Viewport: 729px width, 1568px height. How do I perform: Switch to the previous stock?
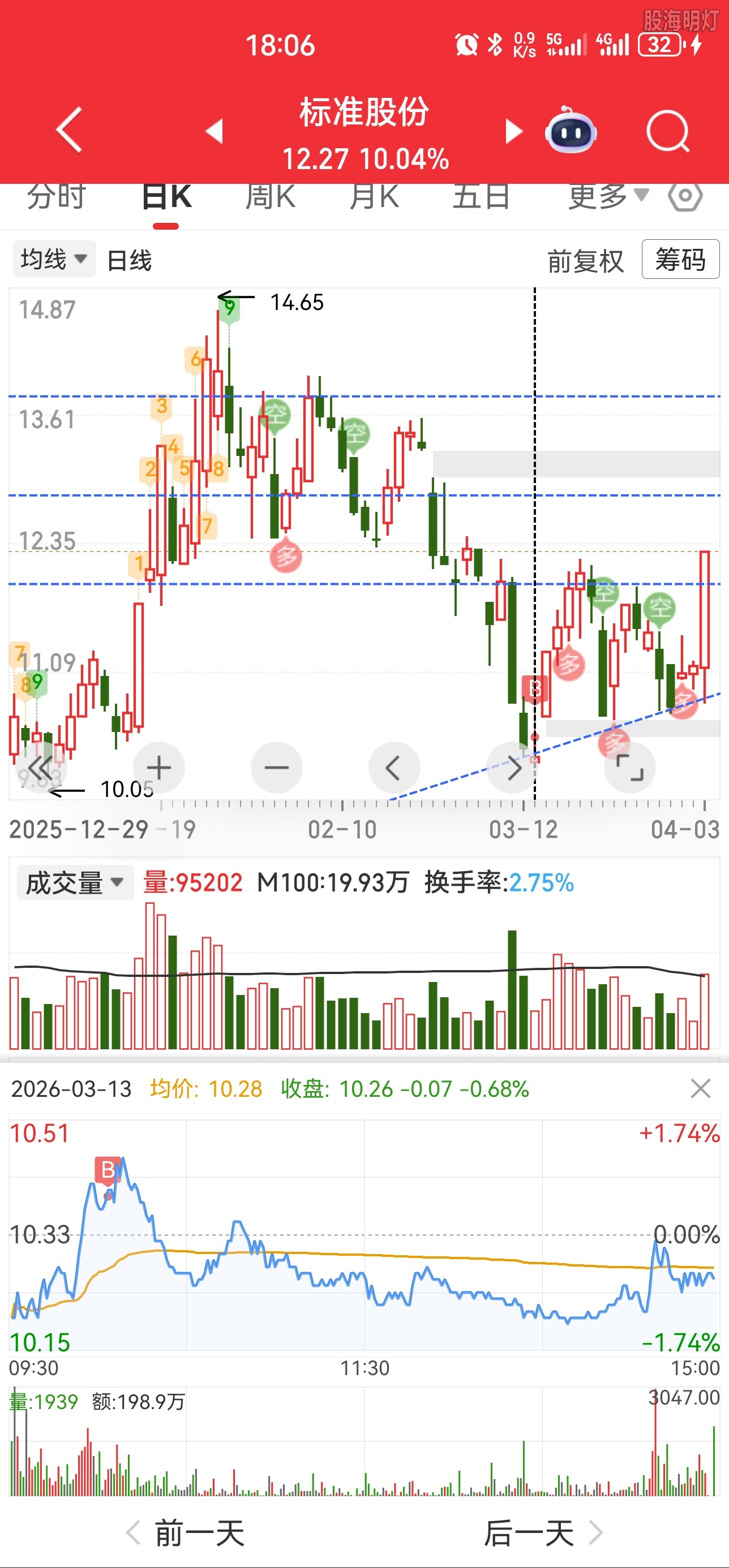click(x=215, y=131)
